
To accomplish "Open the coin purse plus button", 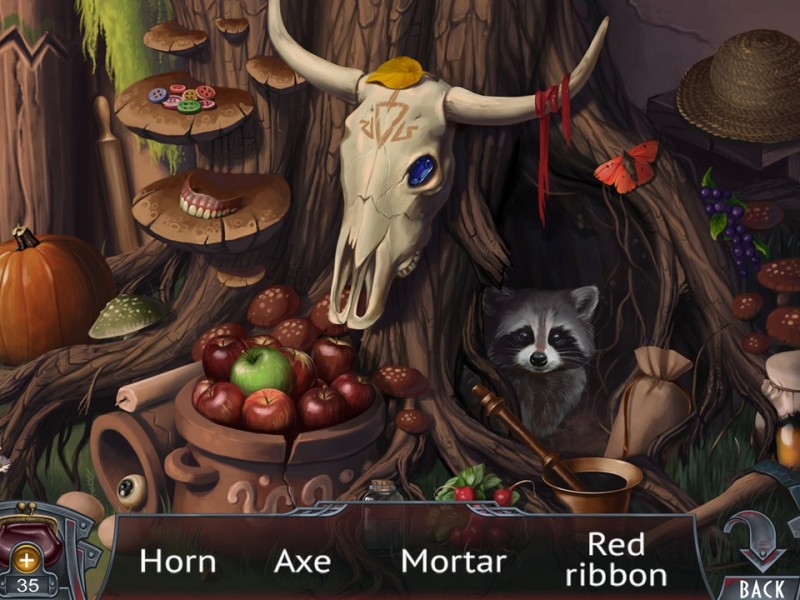I will [x=26, y=562].
